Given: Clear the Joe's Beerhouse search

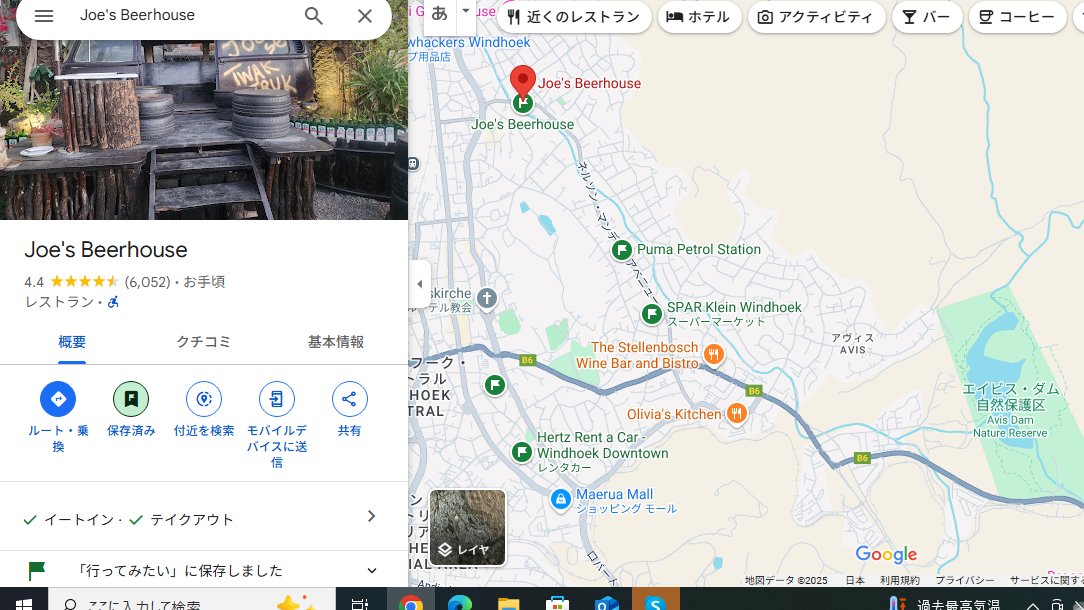Looking at the screenshot, I should tap(365, 16).
